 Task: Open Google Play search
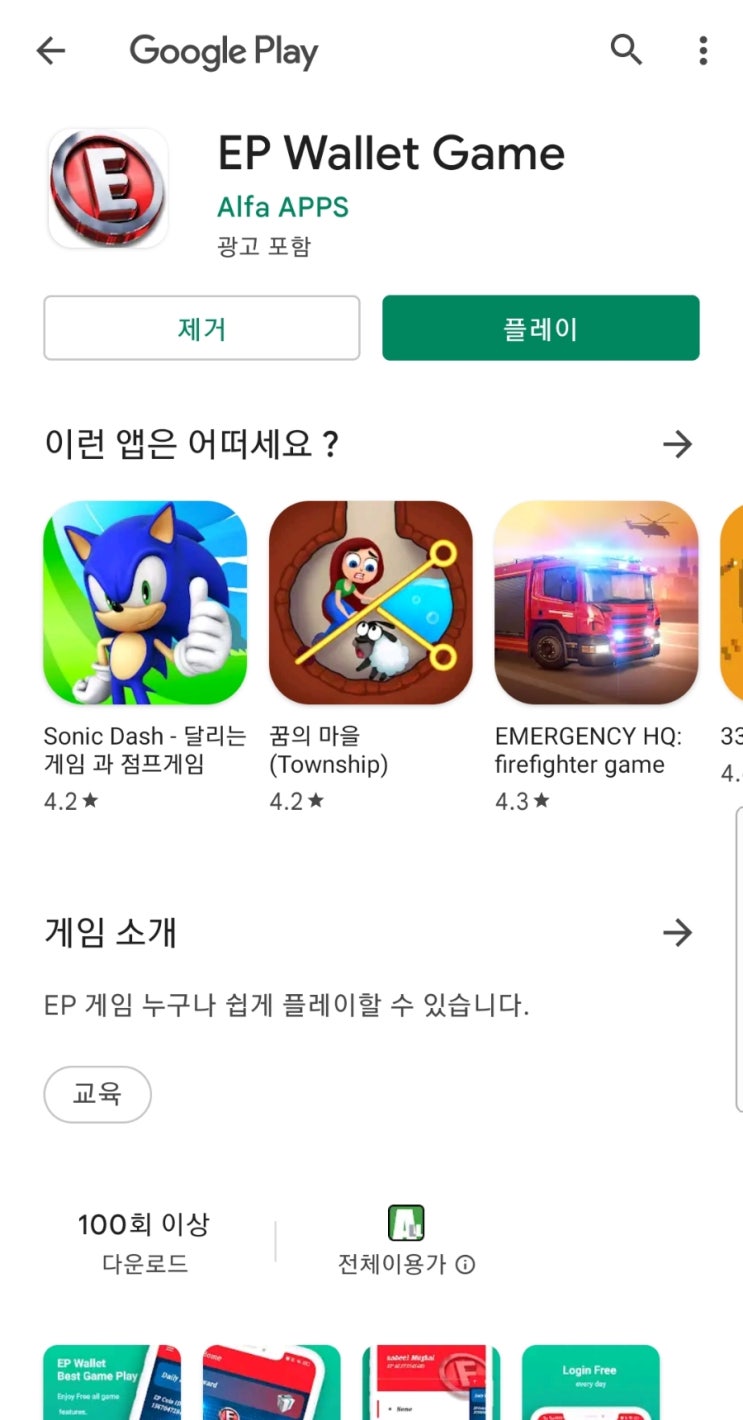[626, 49]
